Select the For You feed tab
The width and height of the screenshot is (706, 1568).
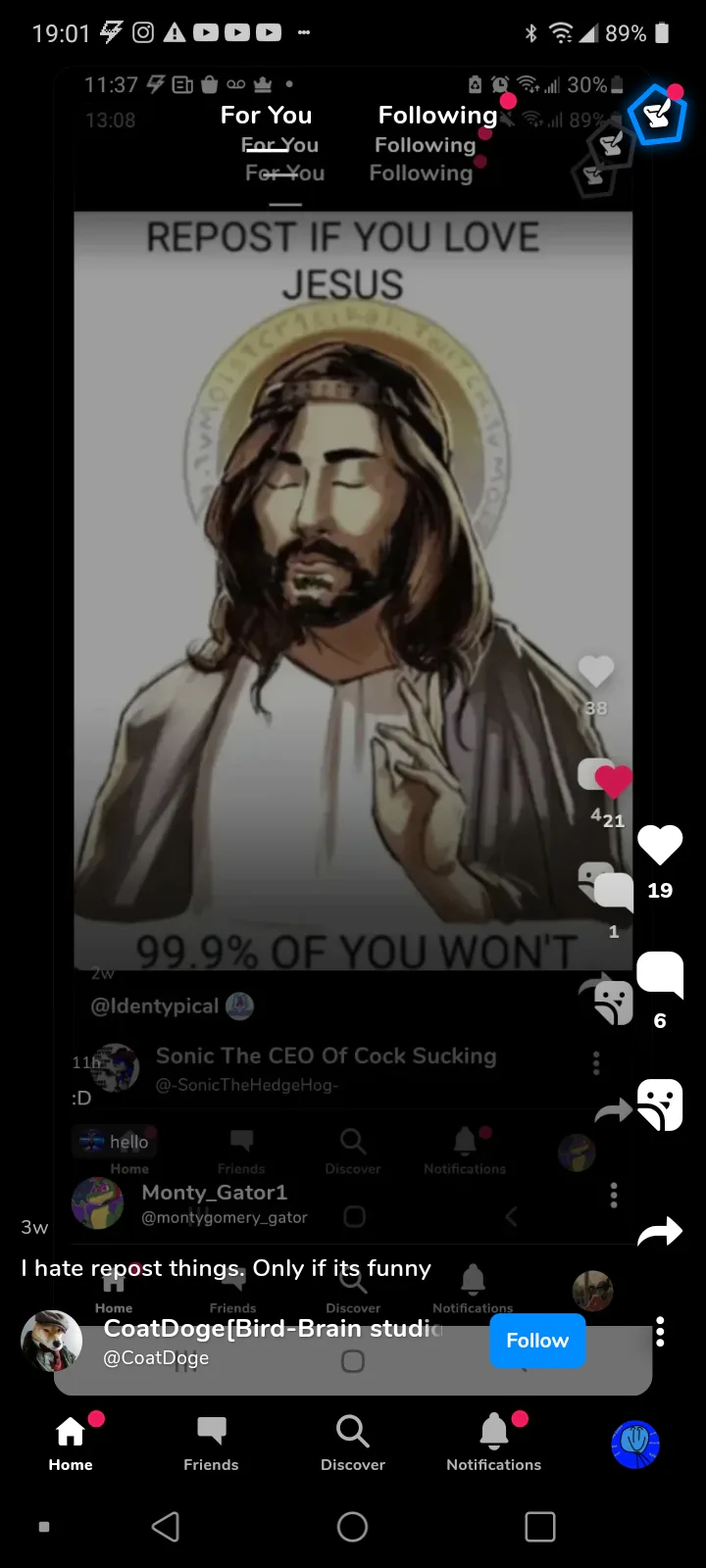point(266,115)
